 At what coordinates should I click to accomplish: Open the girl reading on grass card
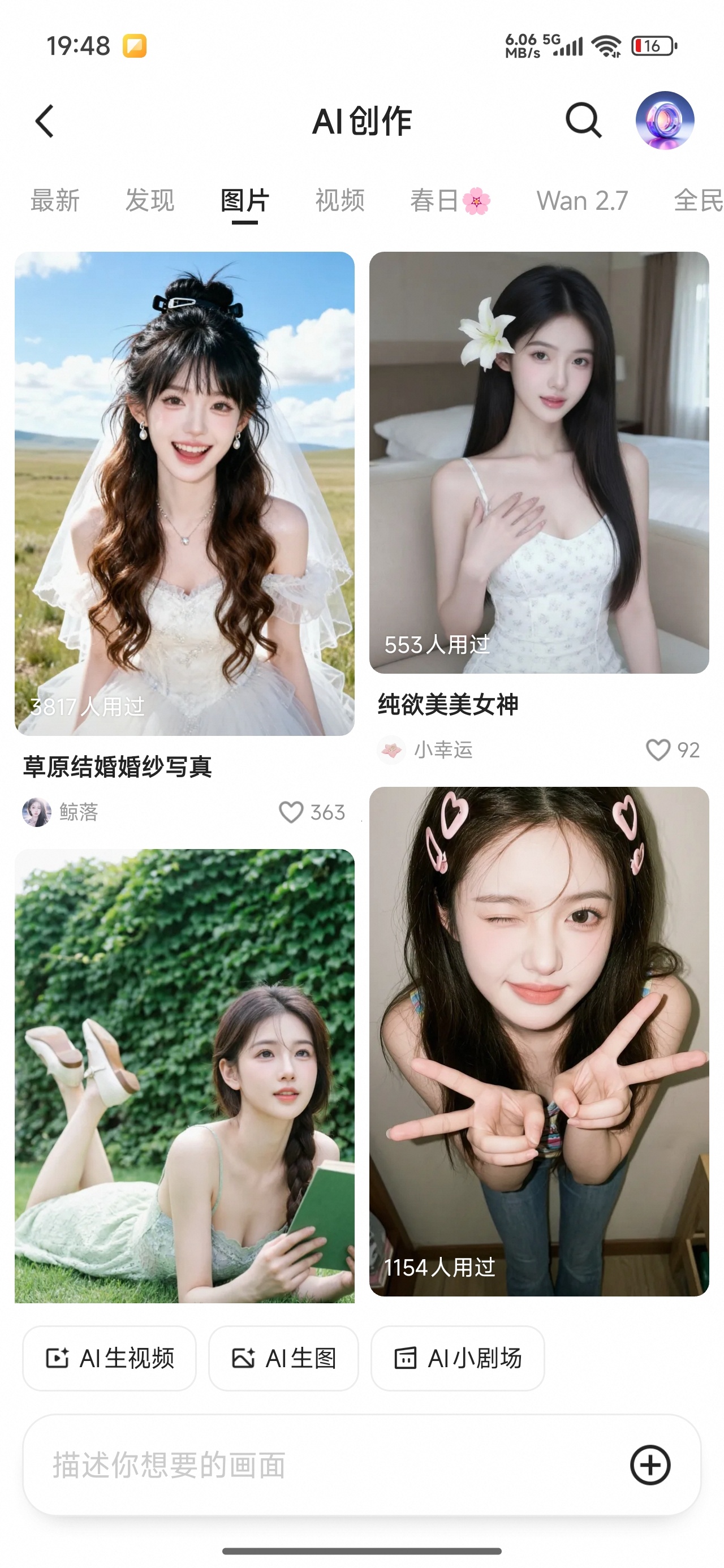(184, 1075)
